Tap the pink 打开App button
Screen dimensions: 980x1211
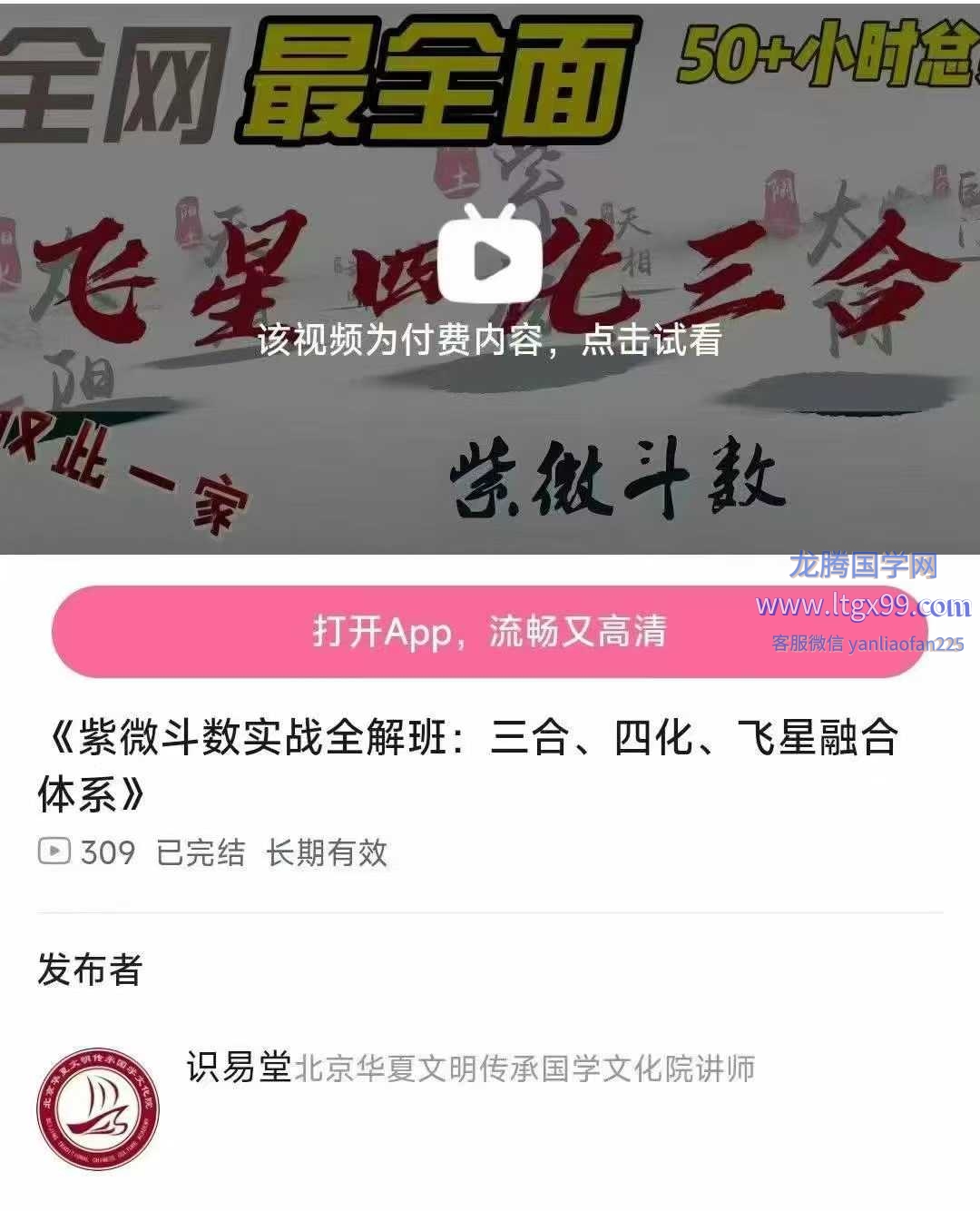488,633
